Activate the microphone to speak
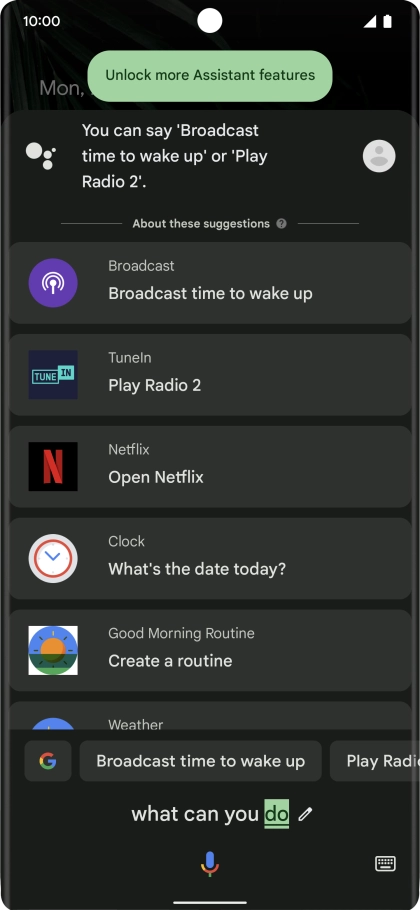 click(x=210, y=864)
